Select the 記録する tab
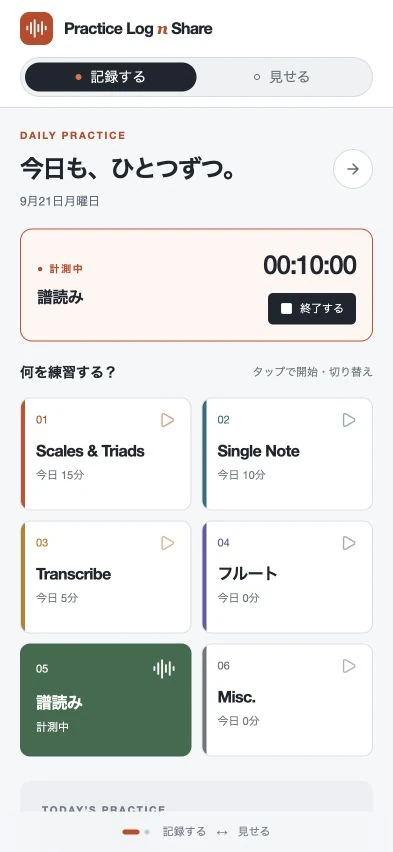 (x=110, y=77)
